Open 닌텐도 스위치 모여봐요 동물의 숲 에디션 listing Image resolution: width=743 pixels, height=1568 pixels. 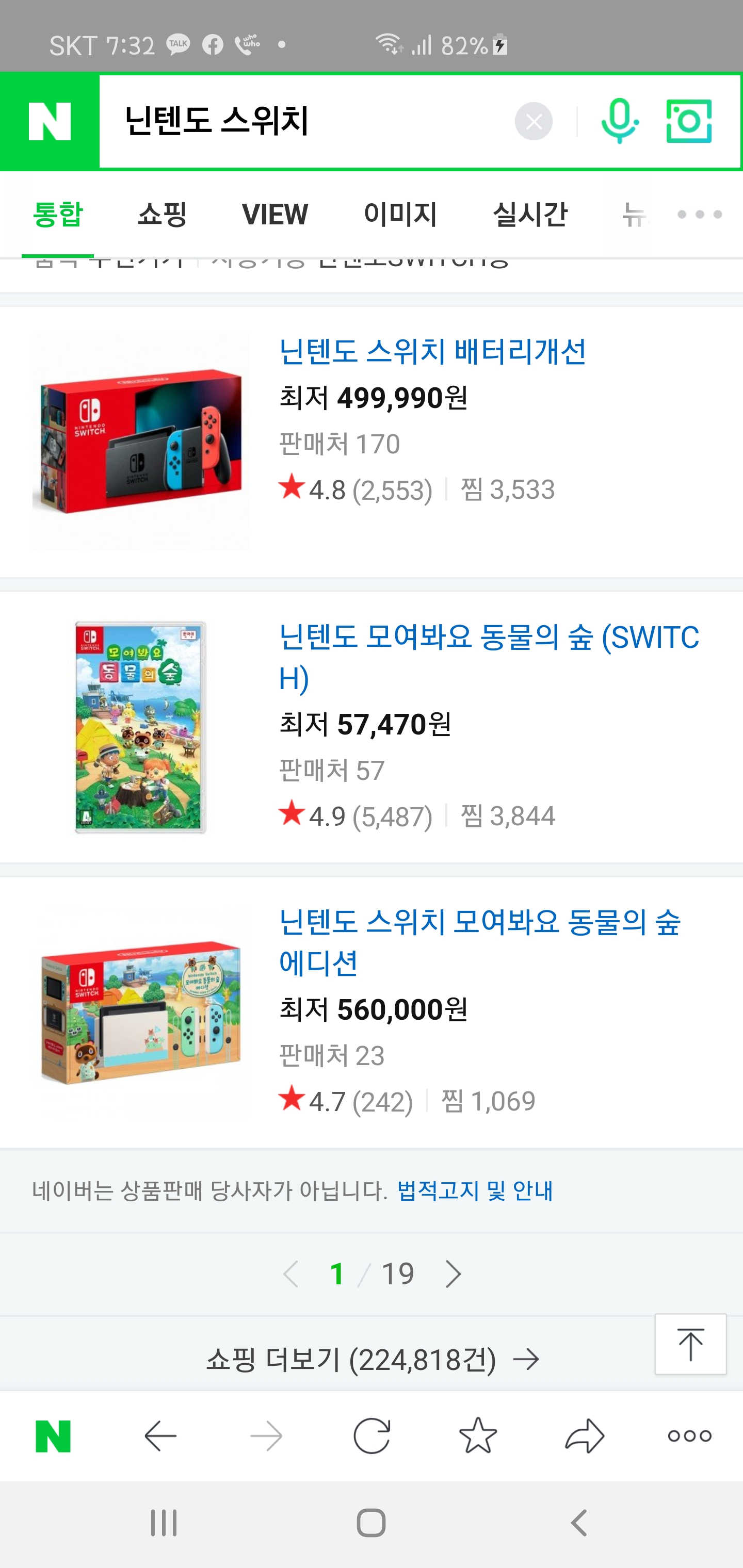point(479,942)
